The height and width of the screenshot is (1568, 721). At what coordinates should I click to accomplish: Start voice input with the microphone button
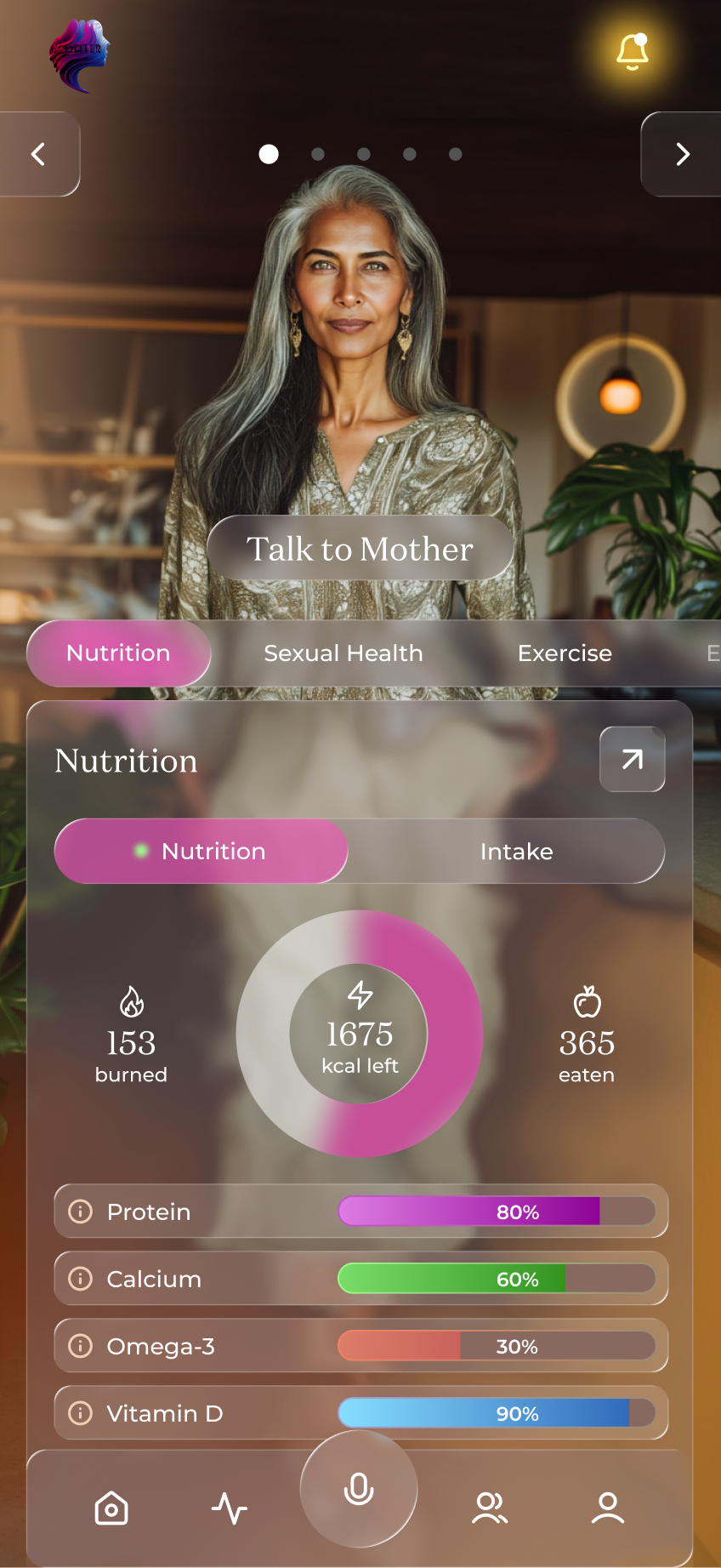click(359, 1489)
